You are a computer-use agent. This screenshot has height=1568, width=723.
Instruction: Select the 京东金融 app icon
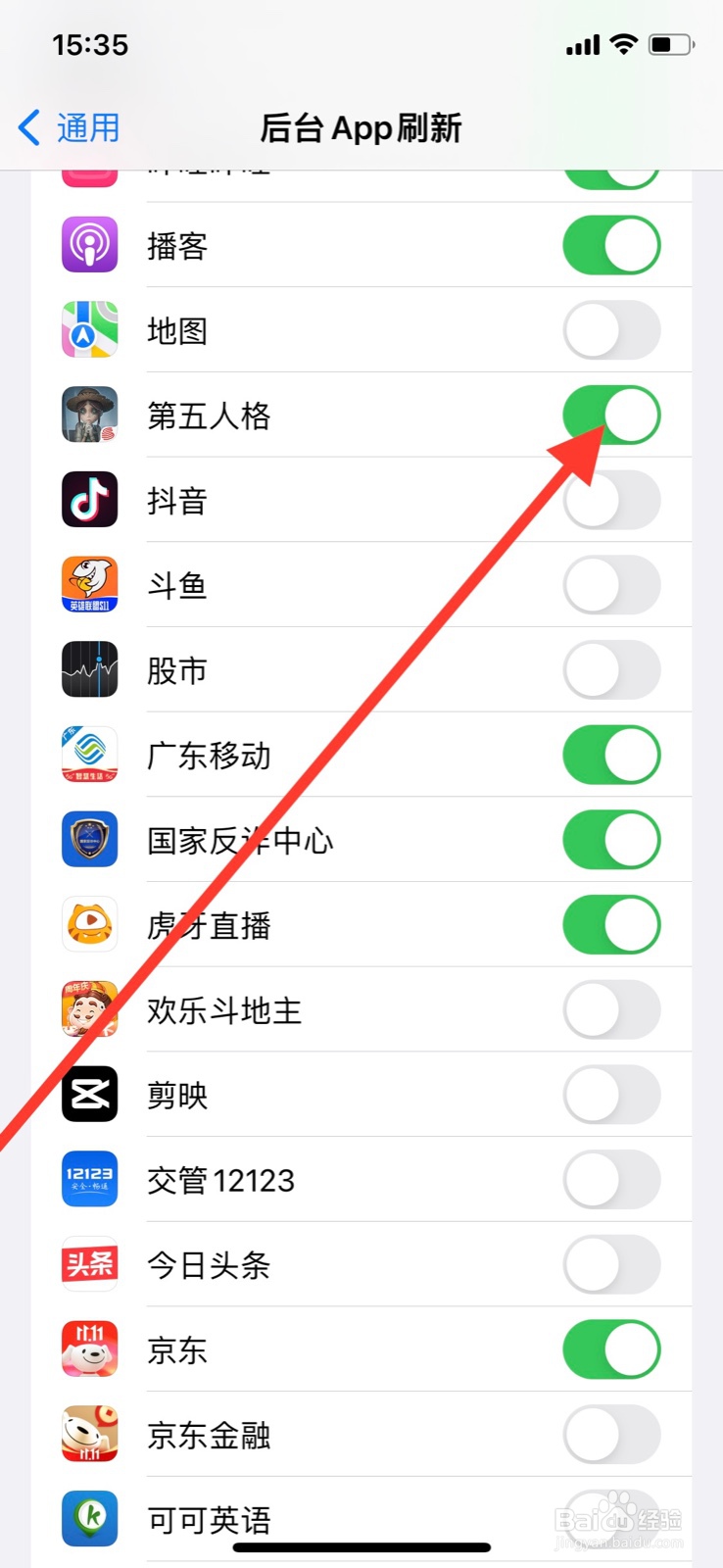click(x=89, y=1434)
